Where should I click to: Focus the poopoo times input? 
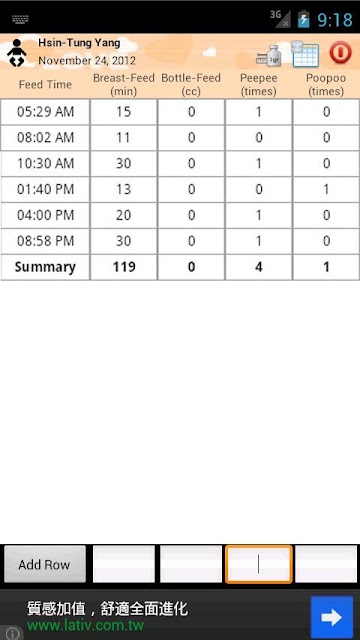click(326, 564)
